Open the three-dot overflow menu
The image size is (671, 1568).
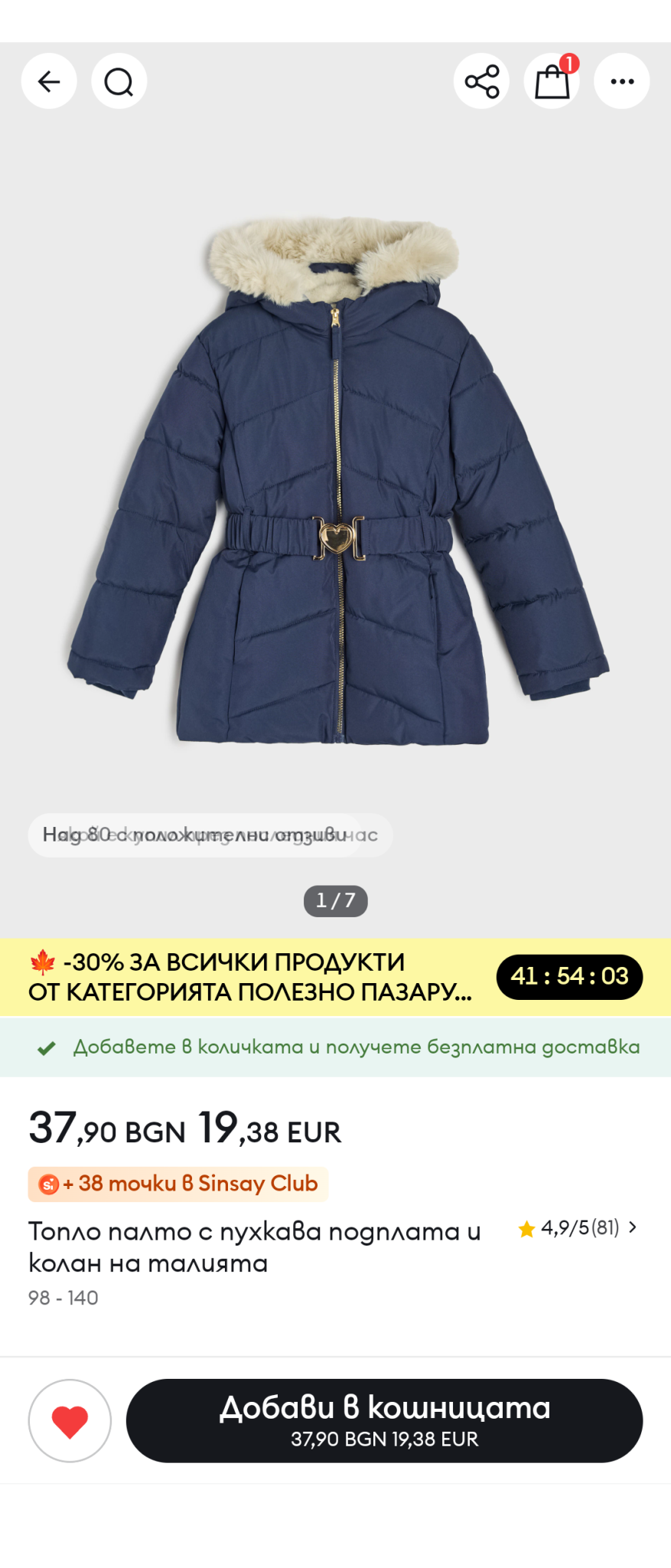coord(622,81)
